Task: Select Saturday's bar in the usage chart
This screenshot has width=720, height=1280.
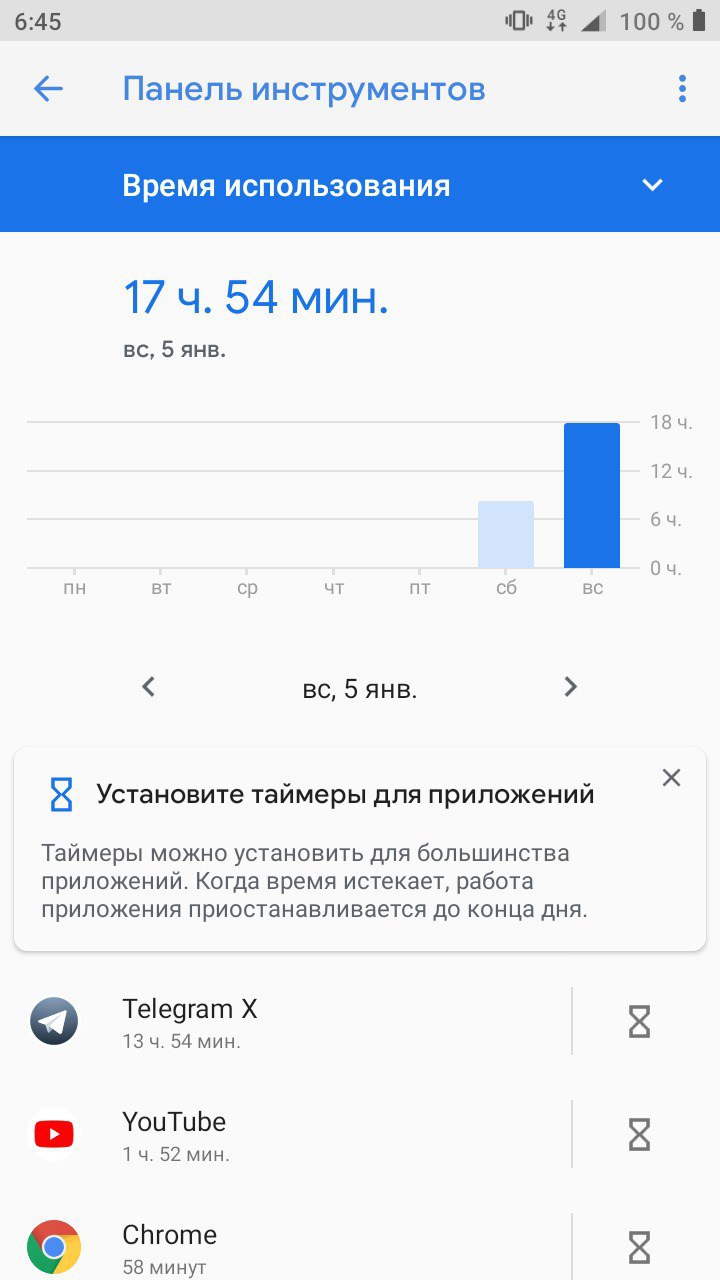Action: pyautogui.click(x=506, y=535)
